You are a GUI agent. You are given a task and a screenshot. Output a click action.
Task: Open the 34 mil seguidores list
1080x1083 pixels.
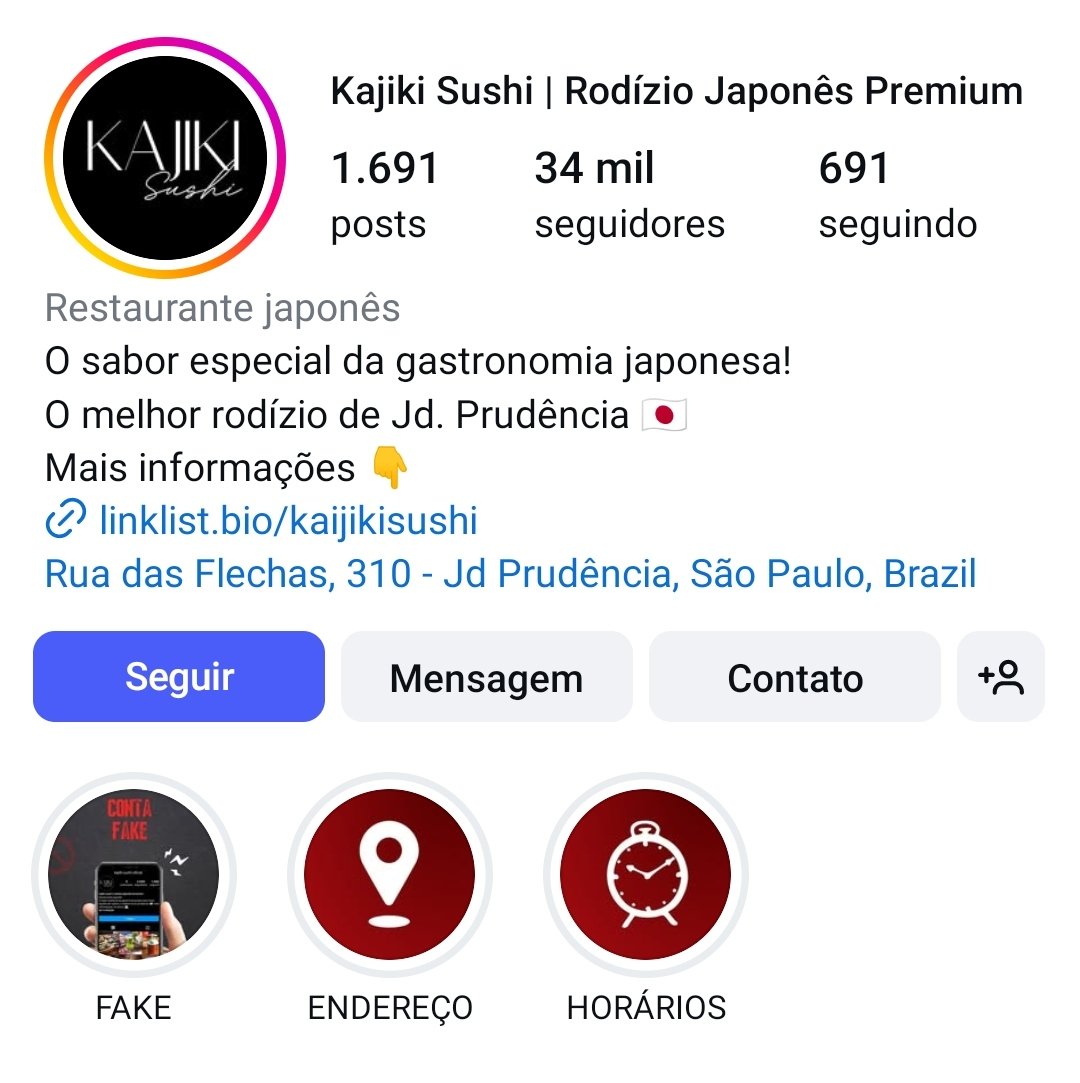pos(629,195)
